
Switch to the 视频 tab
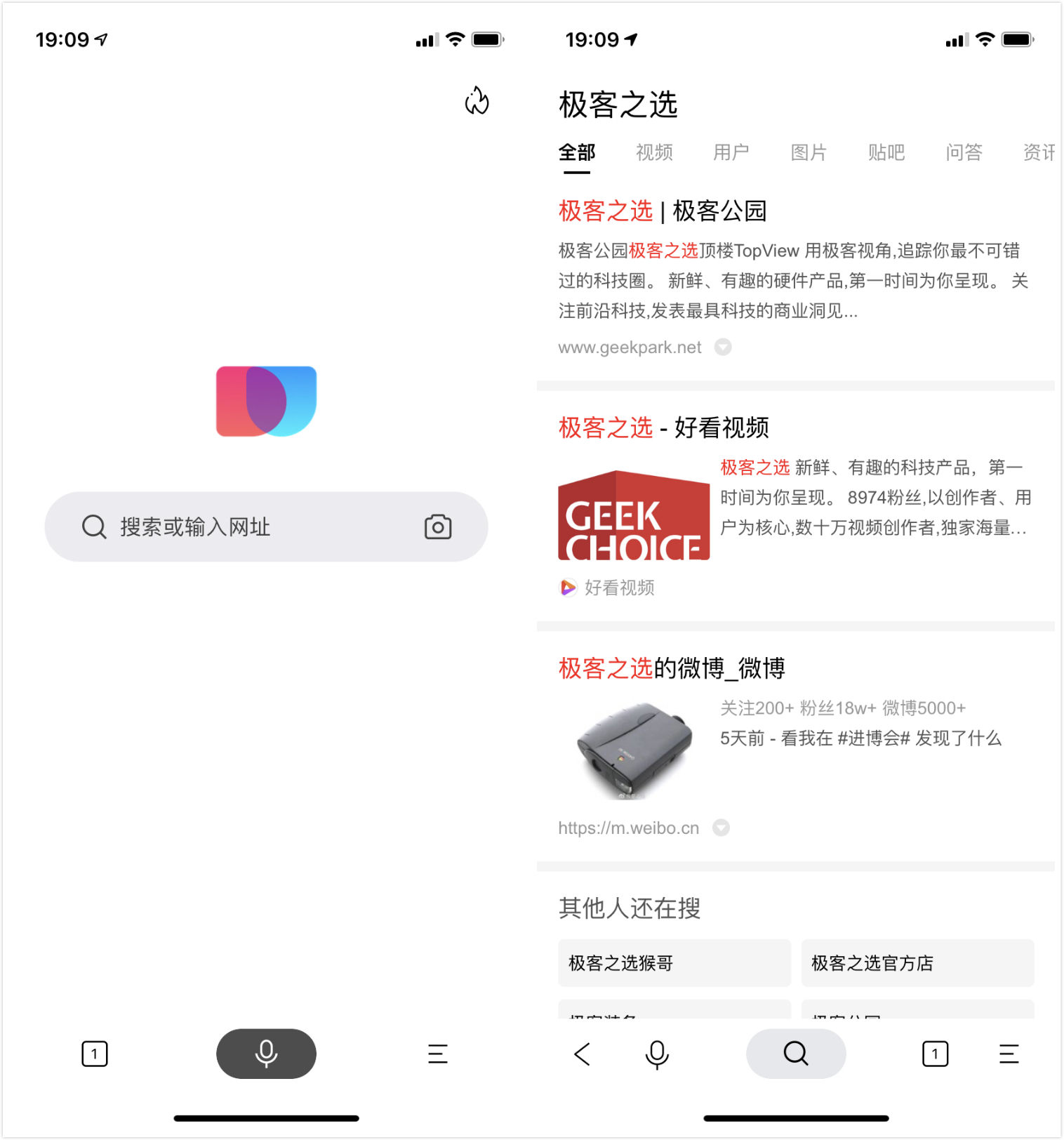[x=654, y=152]
